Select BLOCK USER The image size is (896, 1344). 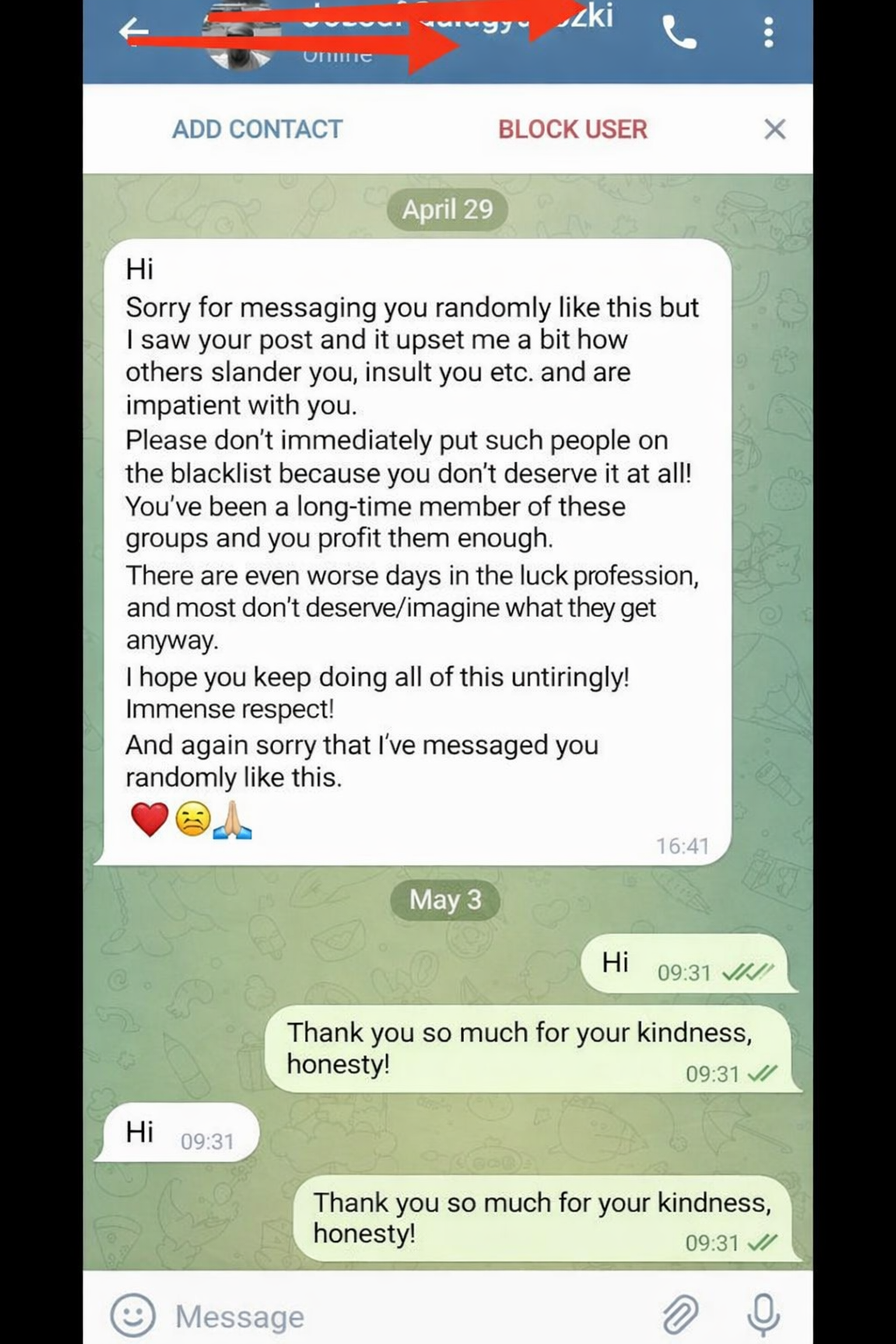pos(572,129)
